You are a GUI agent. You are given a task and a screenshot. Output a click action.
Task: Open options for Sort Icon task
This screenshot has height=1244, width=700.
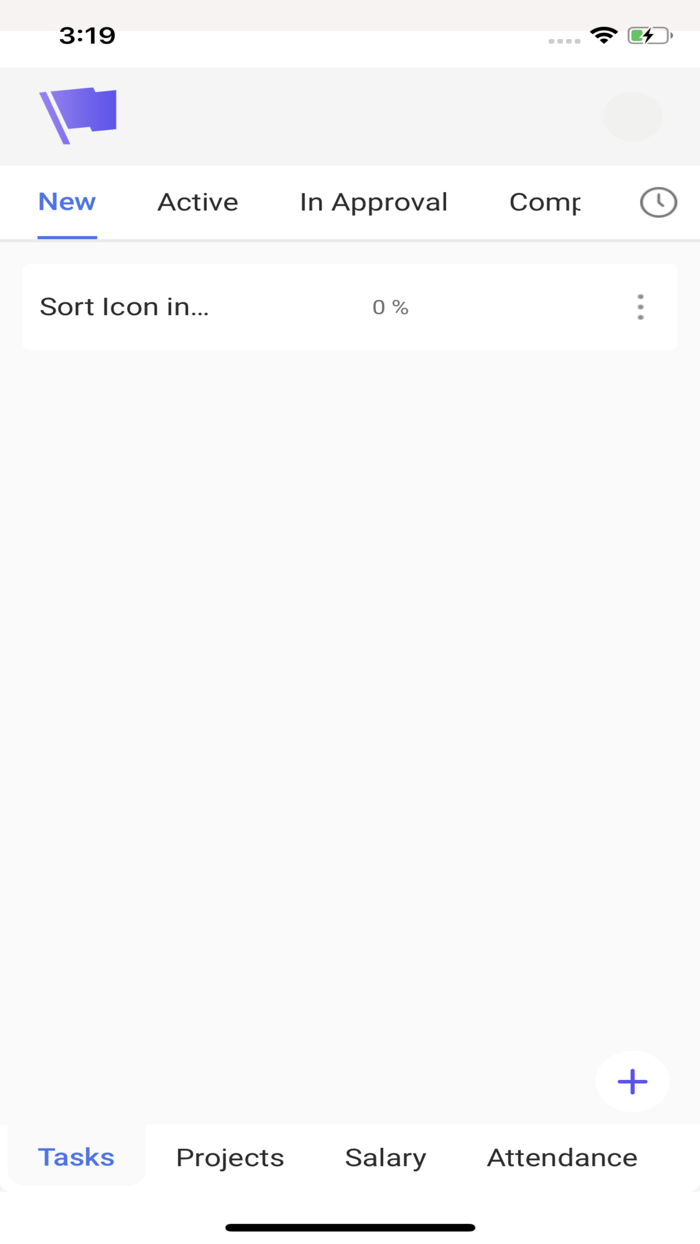point(640,307)
